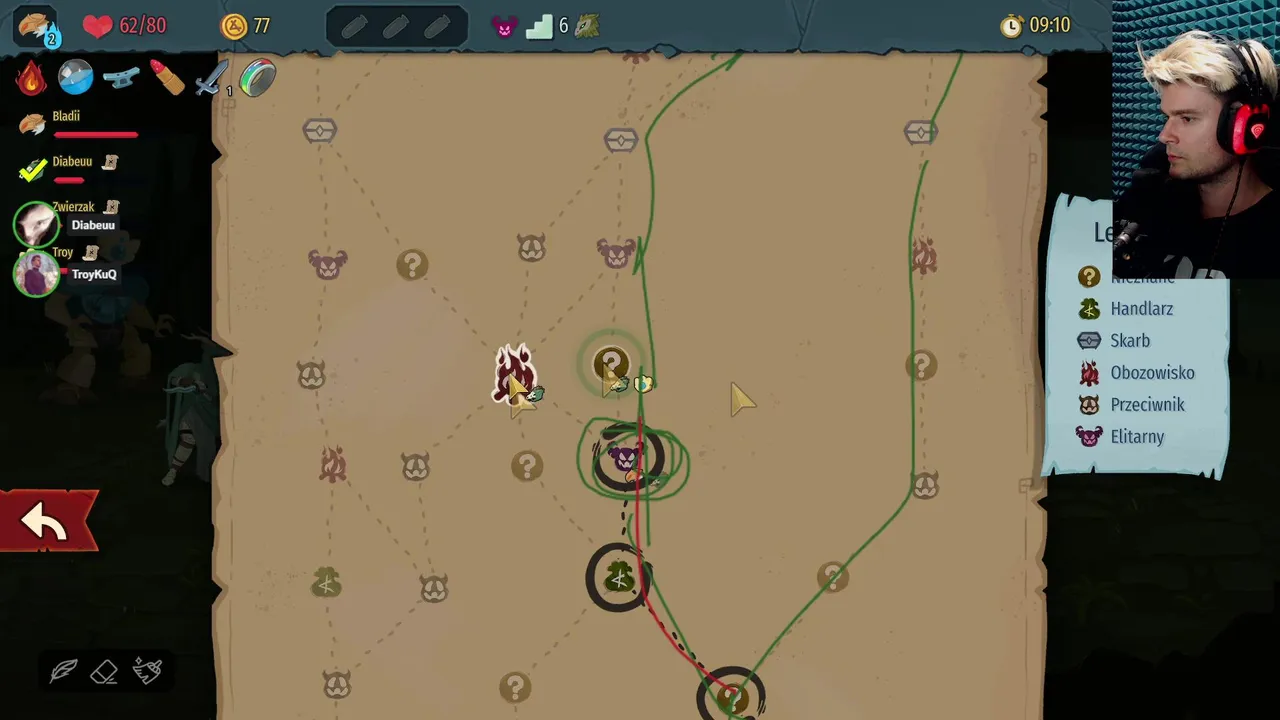Select the feather quill drawing tool
The width and height of the screenshot is (1280, 720).
tap(63, 671)
